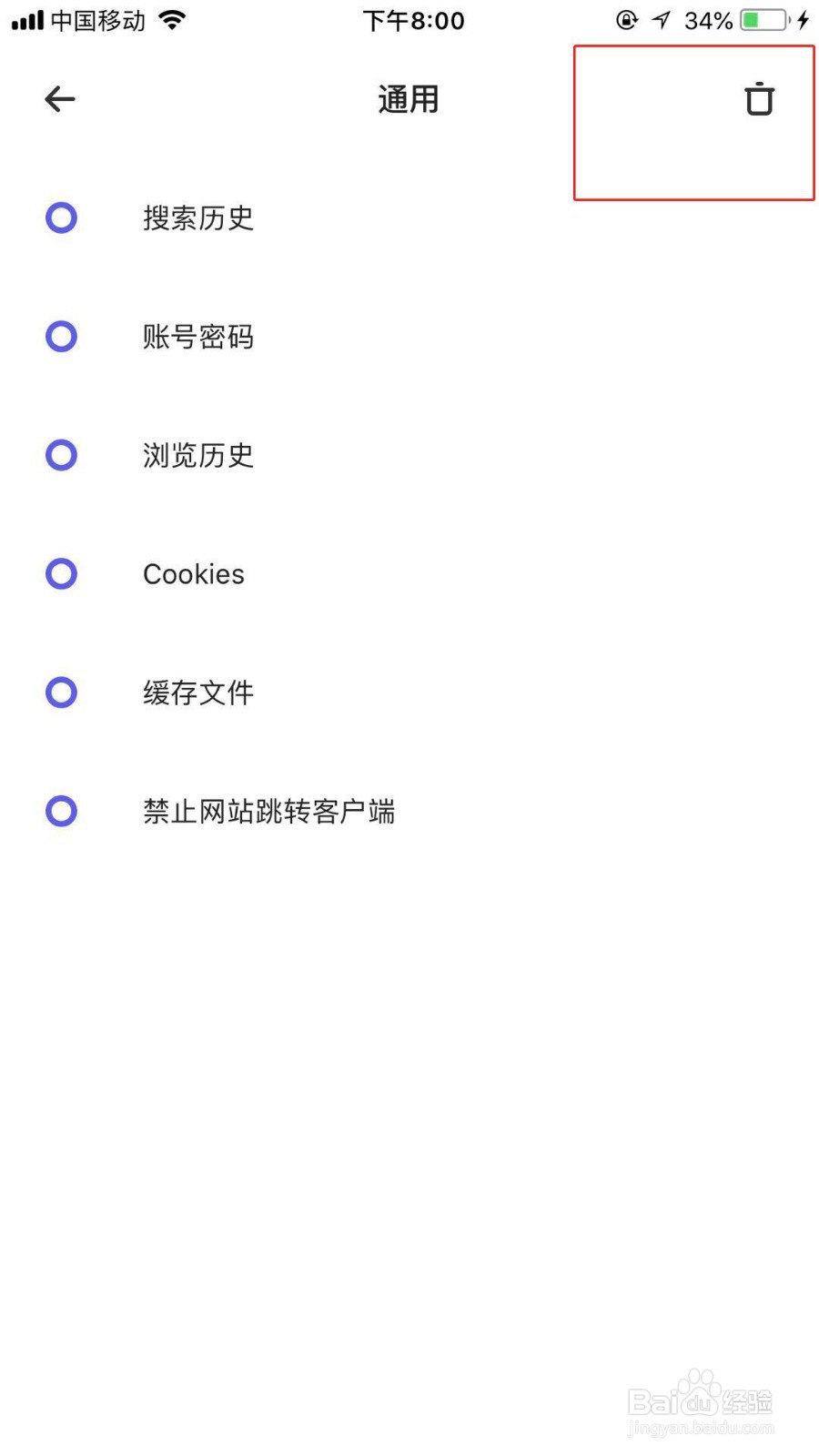Screen dimensions: 819x1456
Task: Tap the battery indicator icon
Action: [763, 19]
